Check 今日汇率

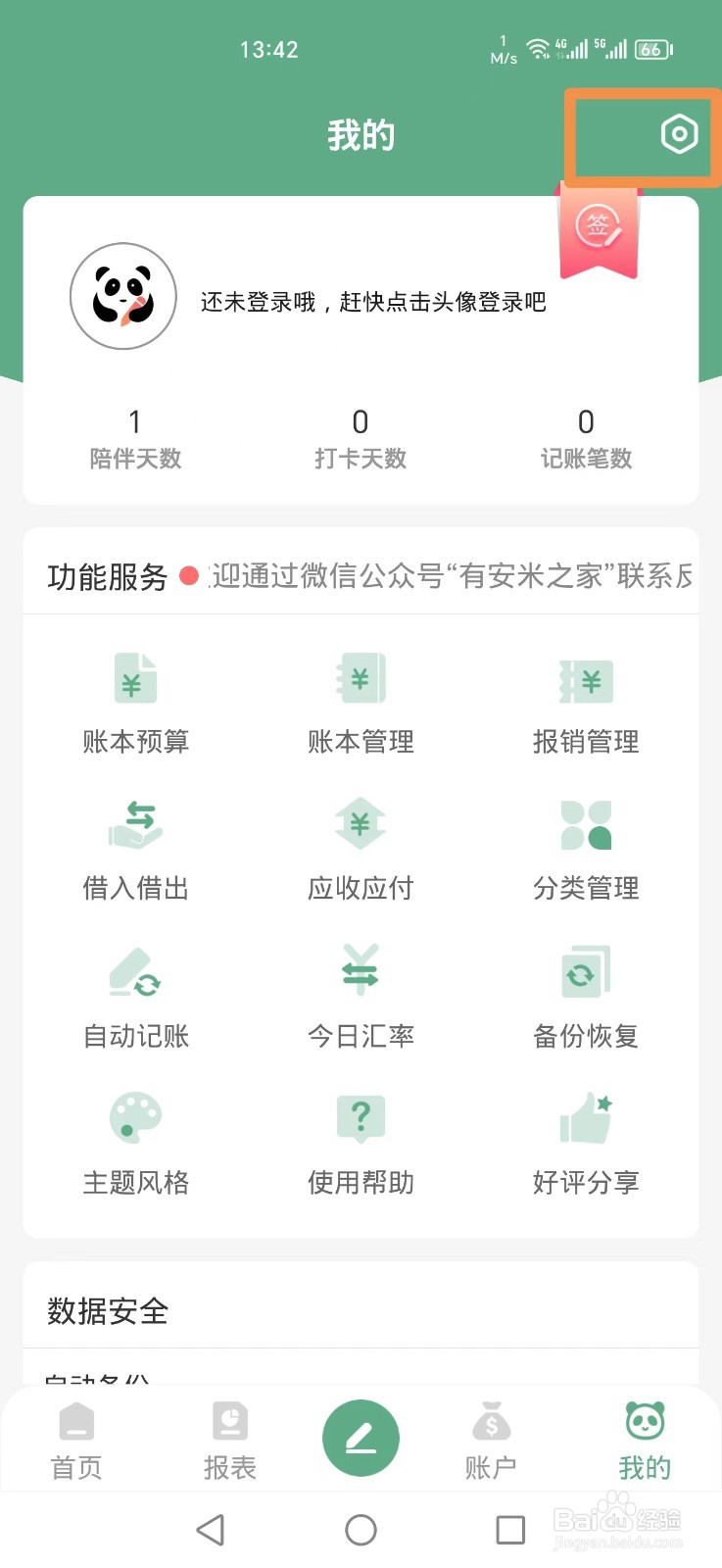coord(361,997)
